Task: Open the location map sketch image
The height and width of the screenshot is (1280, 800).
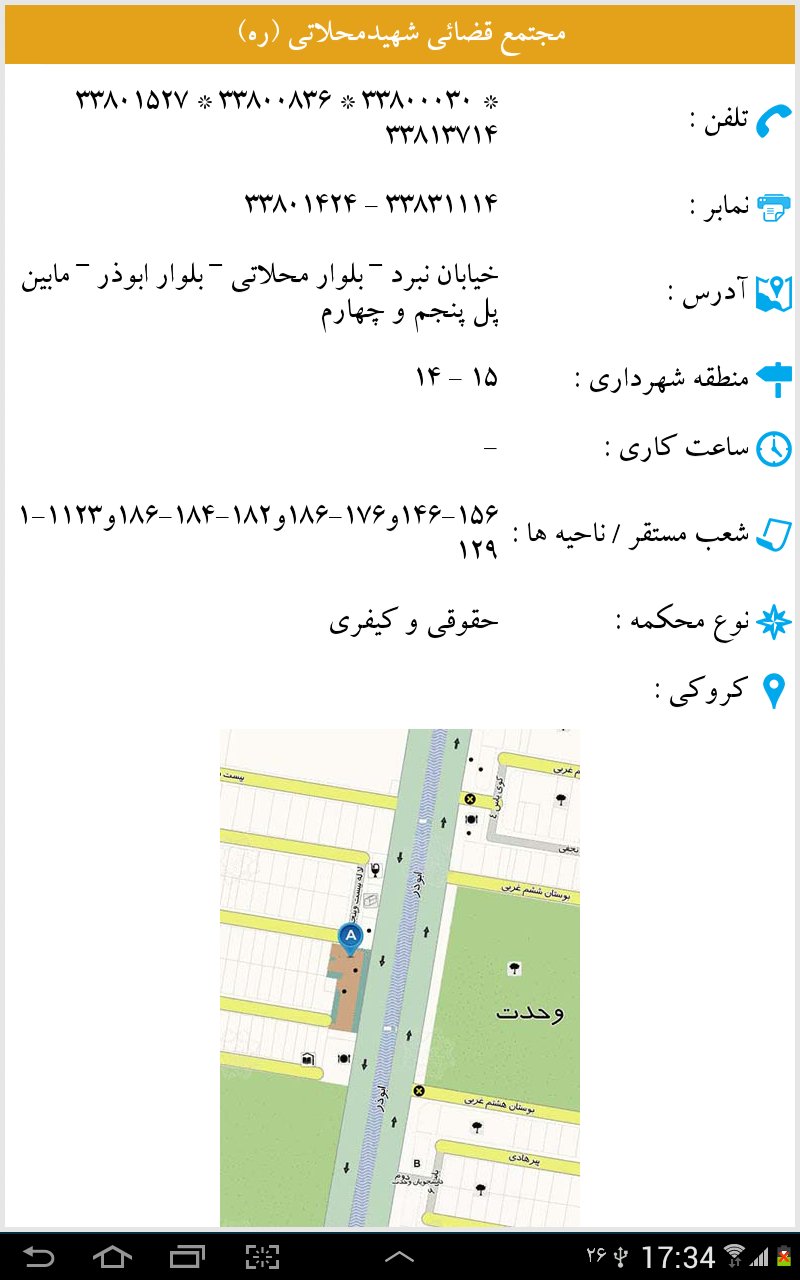Action: 400,977
